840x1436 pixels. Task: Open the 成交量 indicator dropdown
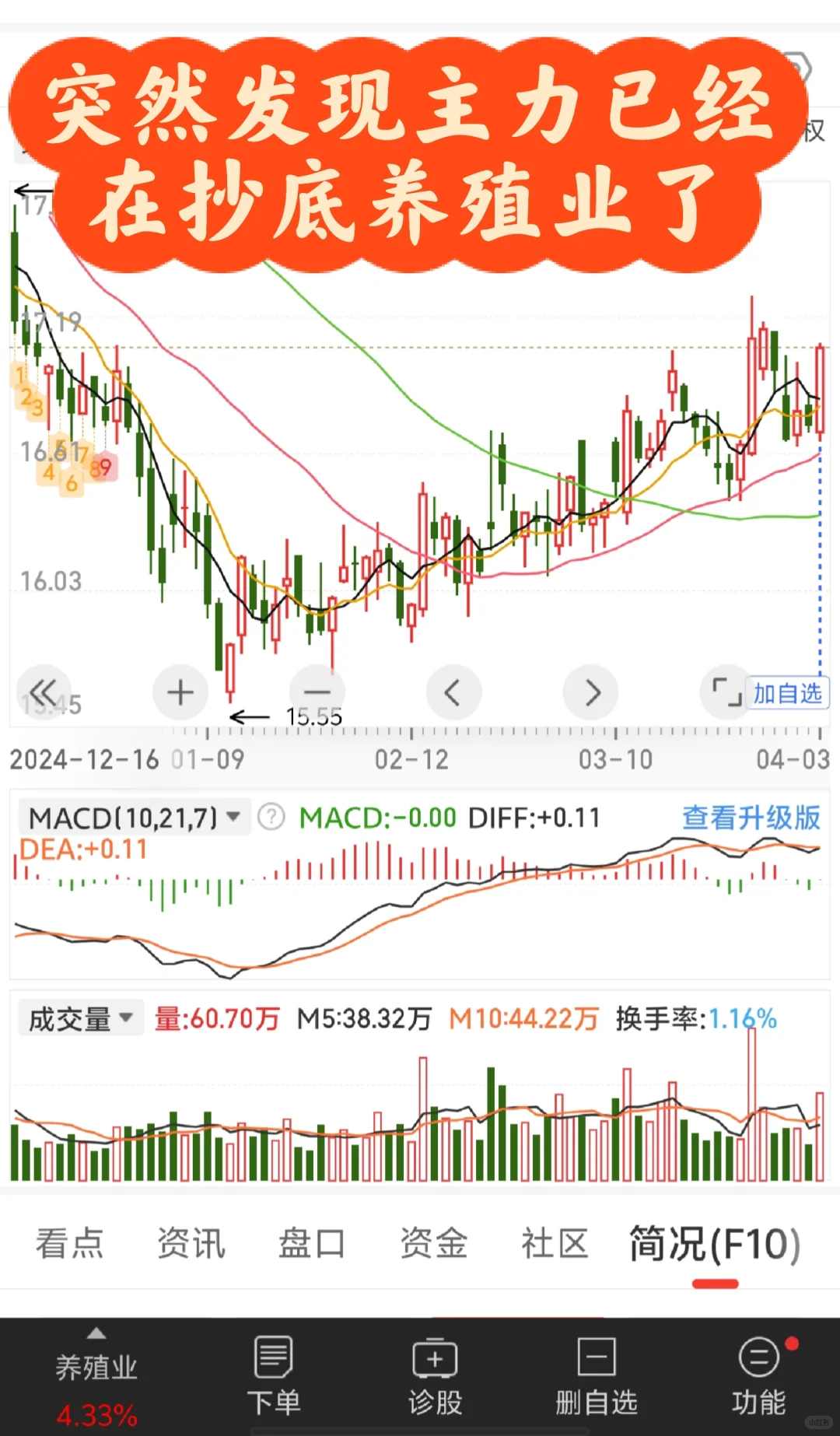[x=81, y=1018]
